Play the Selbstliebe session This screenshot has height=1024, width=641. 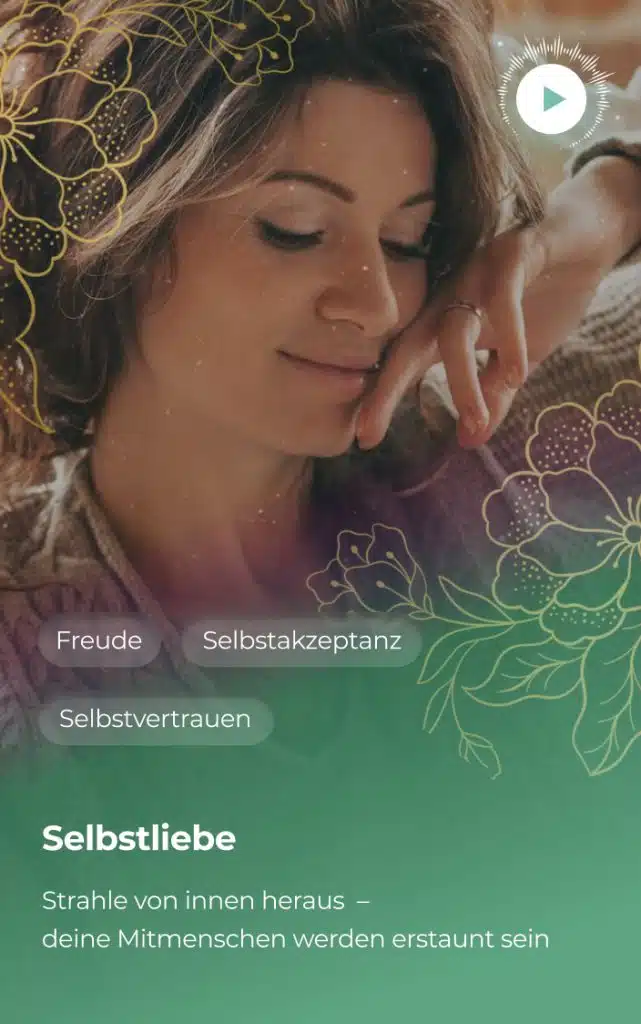coord(552,99)
